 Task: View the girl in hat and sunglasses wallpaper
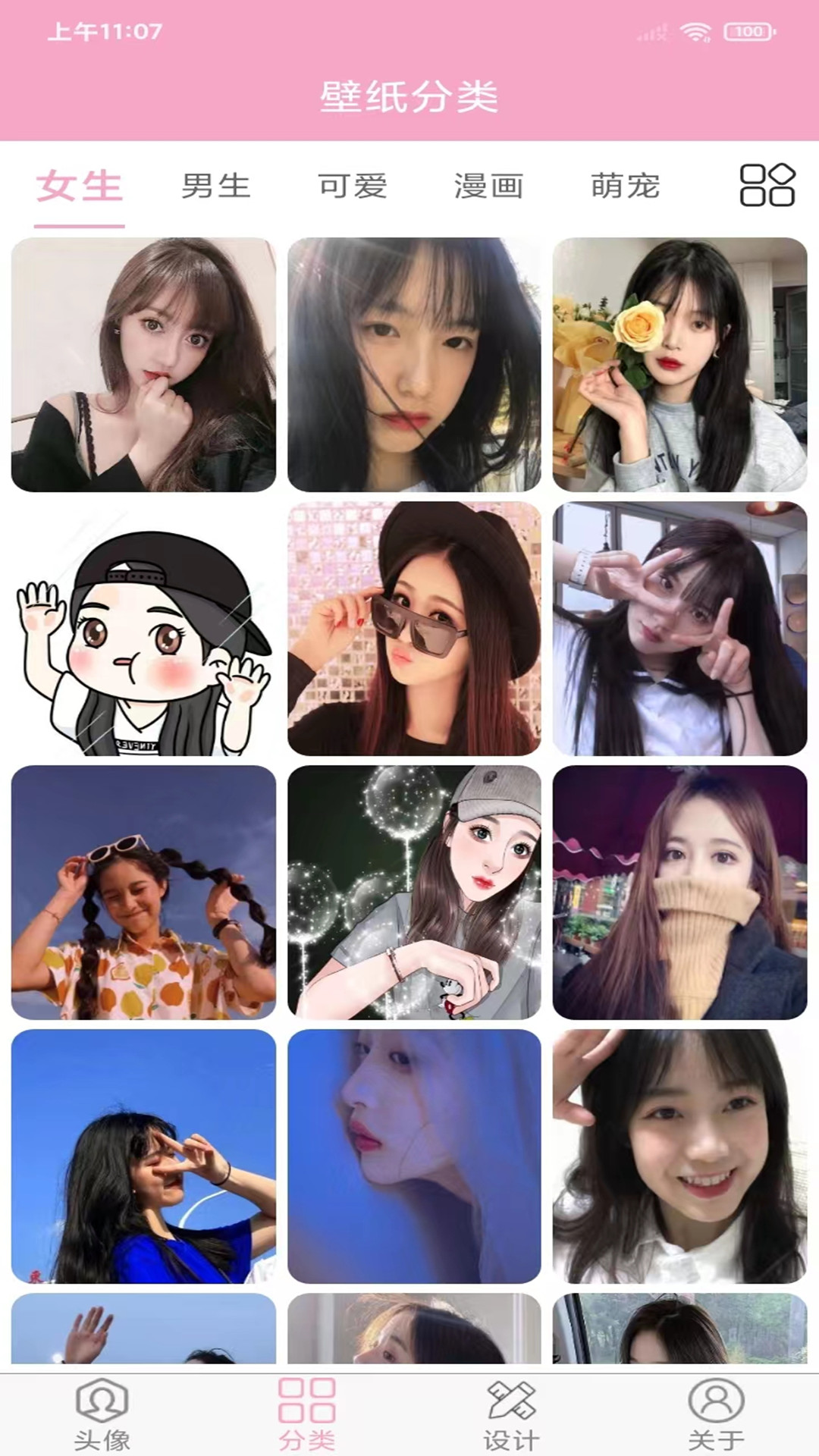(x=414, y=629)
